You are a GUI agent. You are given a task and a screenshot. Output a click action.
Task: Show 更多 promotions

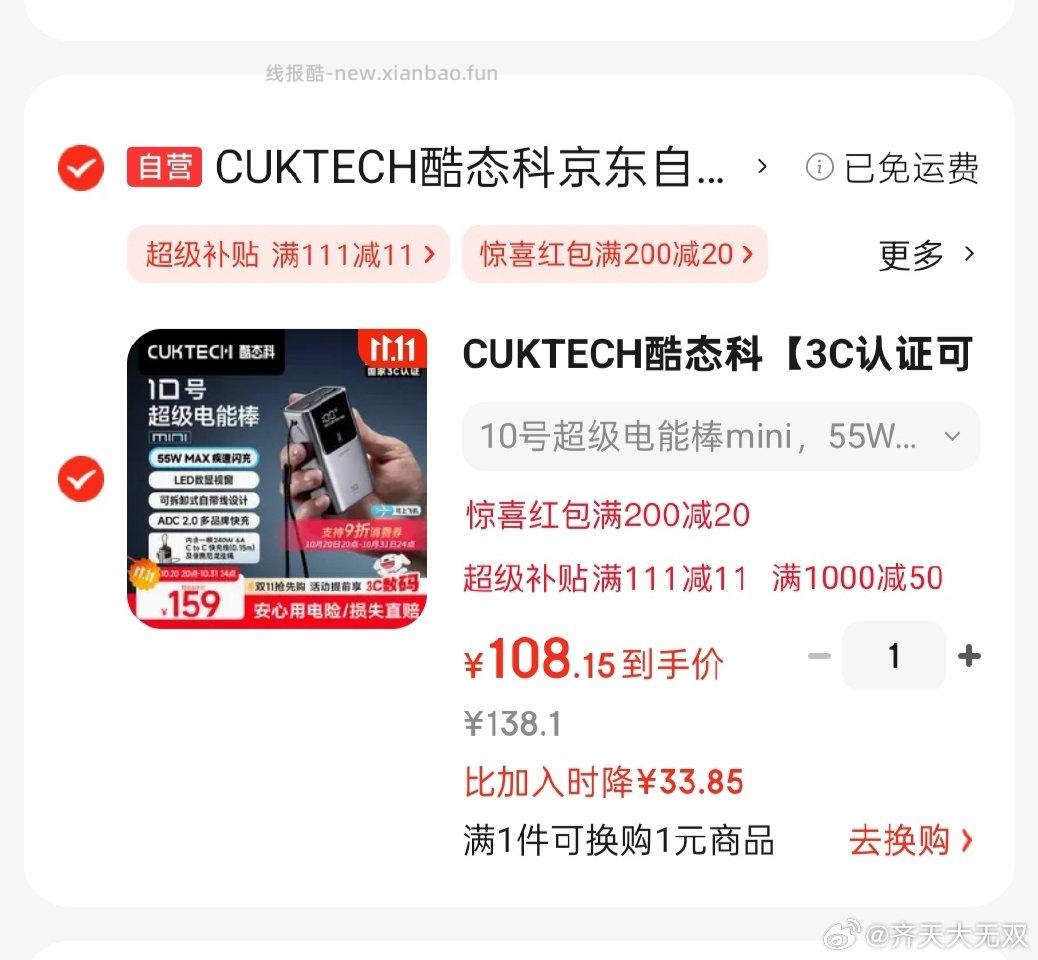point(926,255)
